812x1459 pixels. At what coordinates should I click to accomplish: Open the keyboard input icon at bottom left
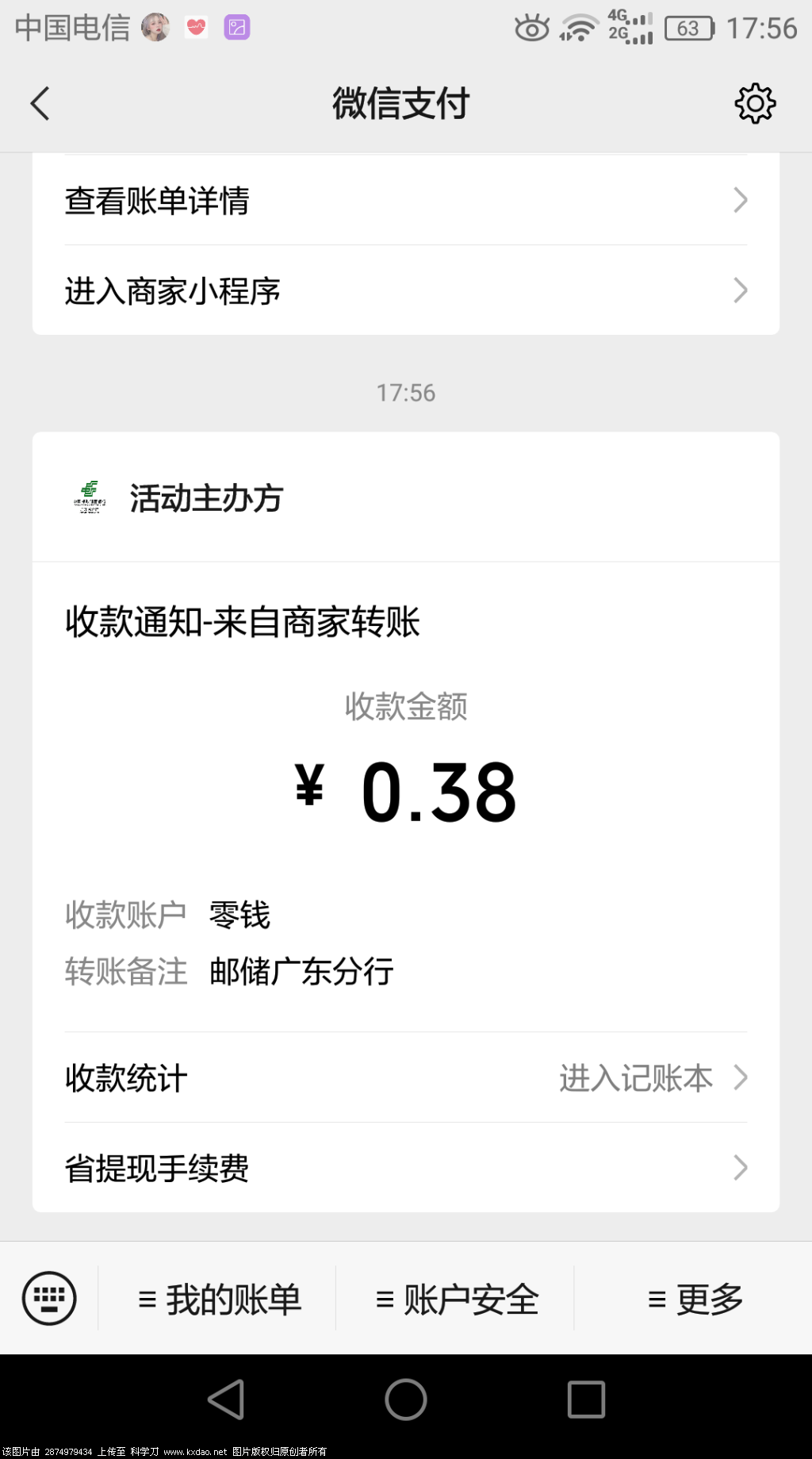[x=51, y=1298]
